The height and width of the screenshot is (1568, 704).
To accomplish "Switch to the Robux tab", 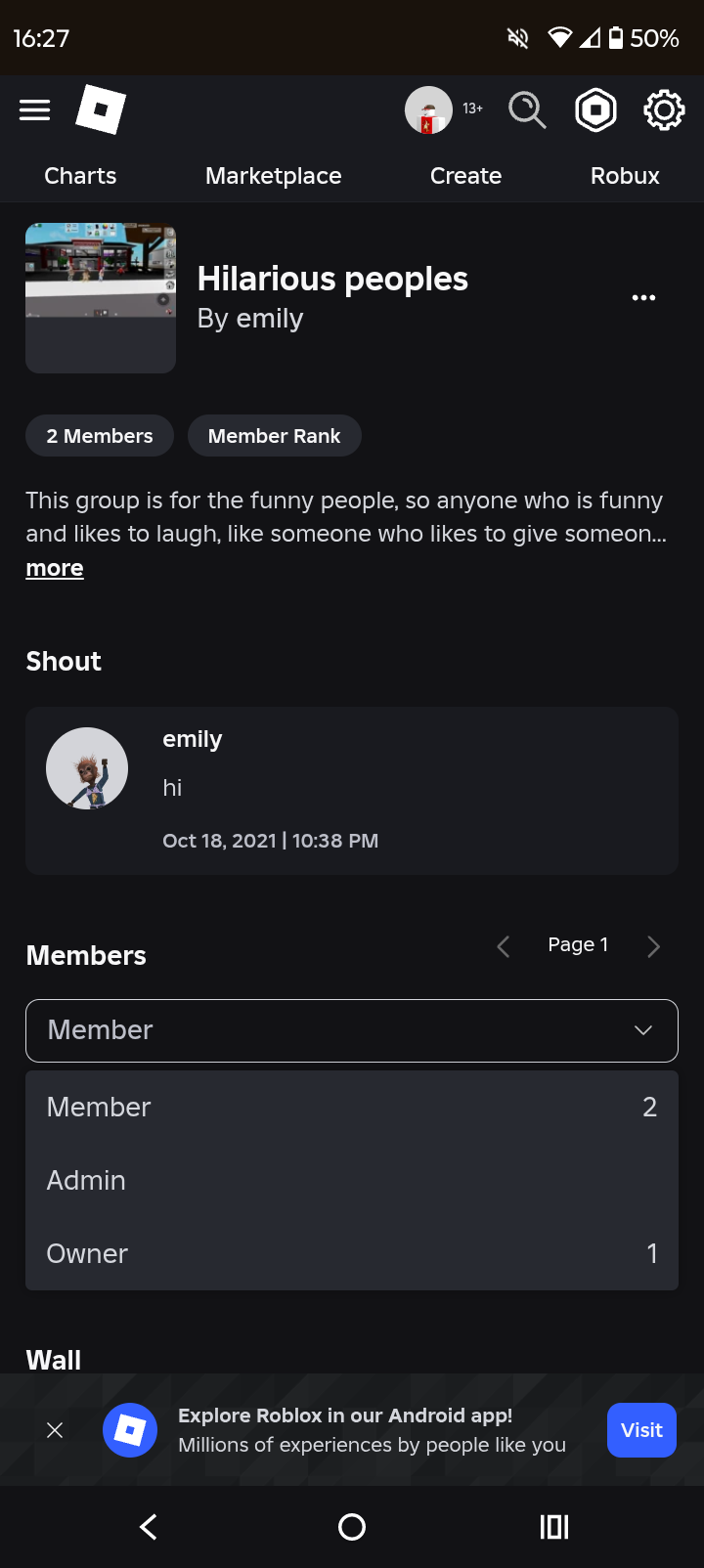I will coord(625,176).
